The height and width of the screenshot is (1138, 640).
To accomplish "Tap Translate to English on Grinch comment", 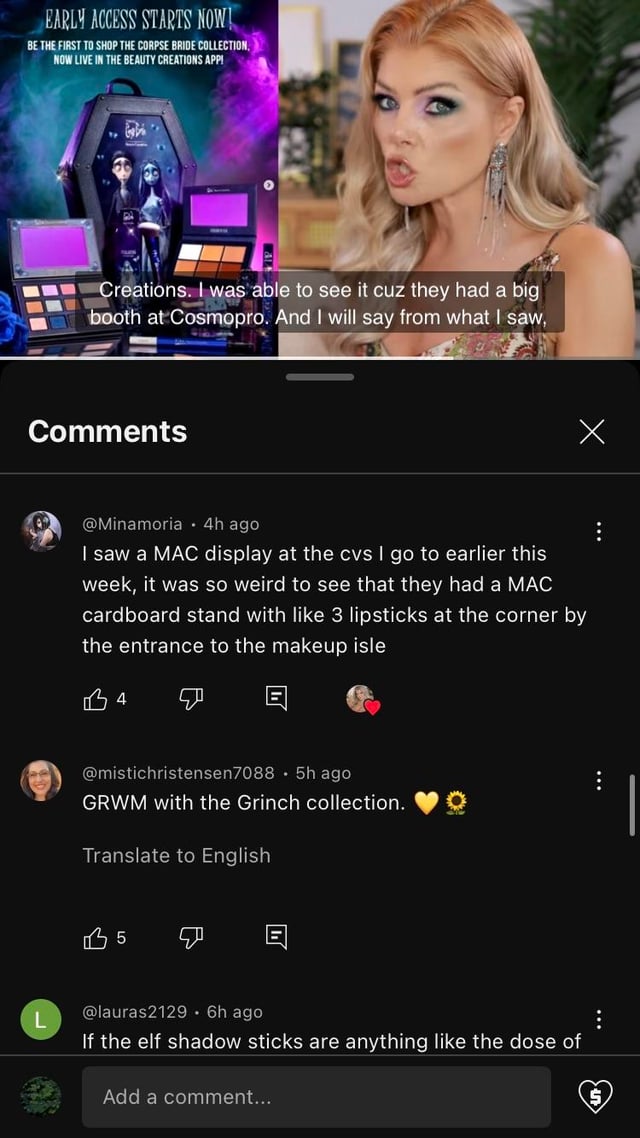I will coord(176,855).
